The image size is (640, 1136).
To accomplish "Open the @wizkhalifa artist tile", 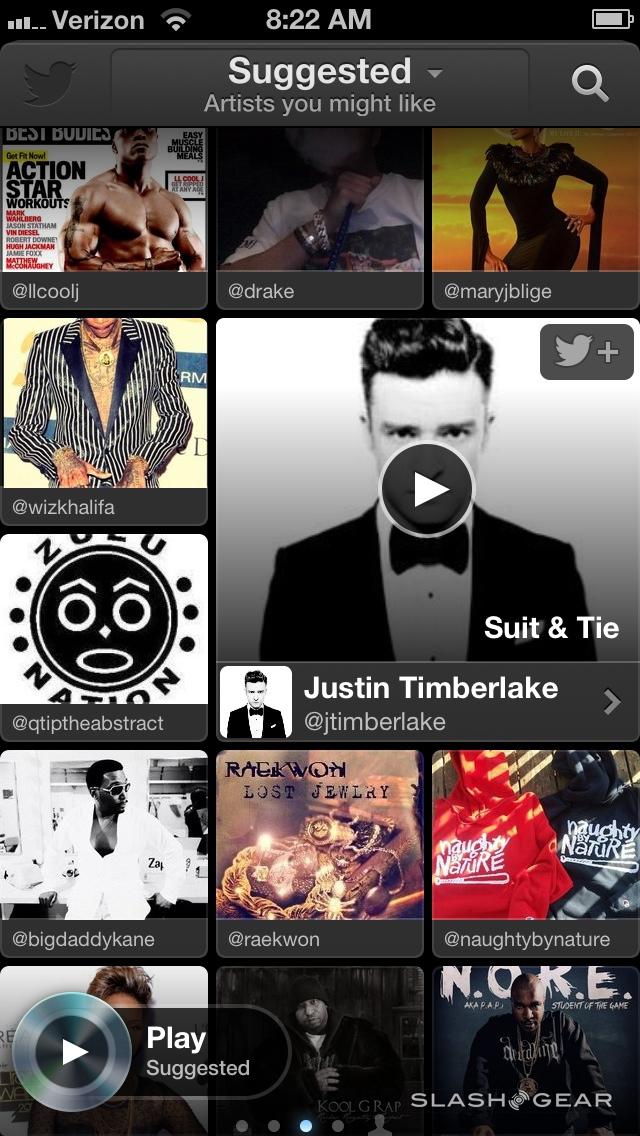I will 105,420.
